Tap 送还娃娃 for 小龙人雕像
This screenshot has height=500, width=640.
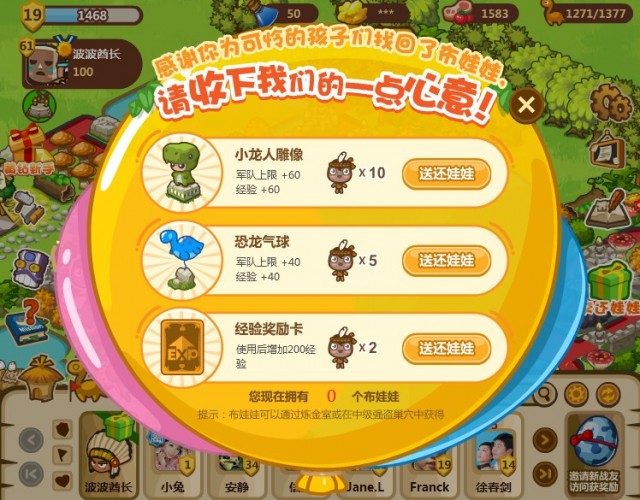pyautogui.click(x=446, y=174)
